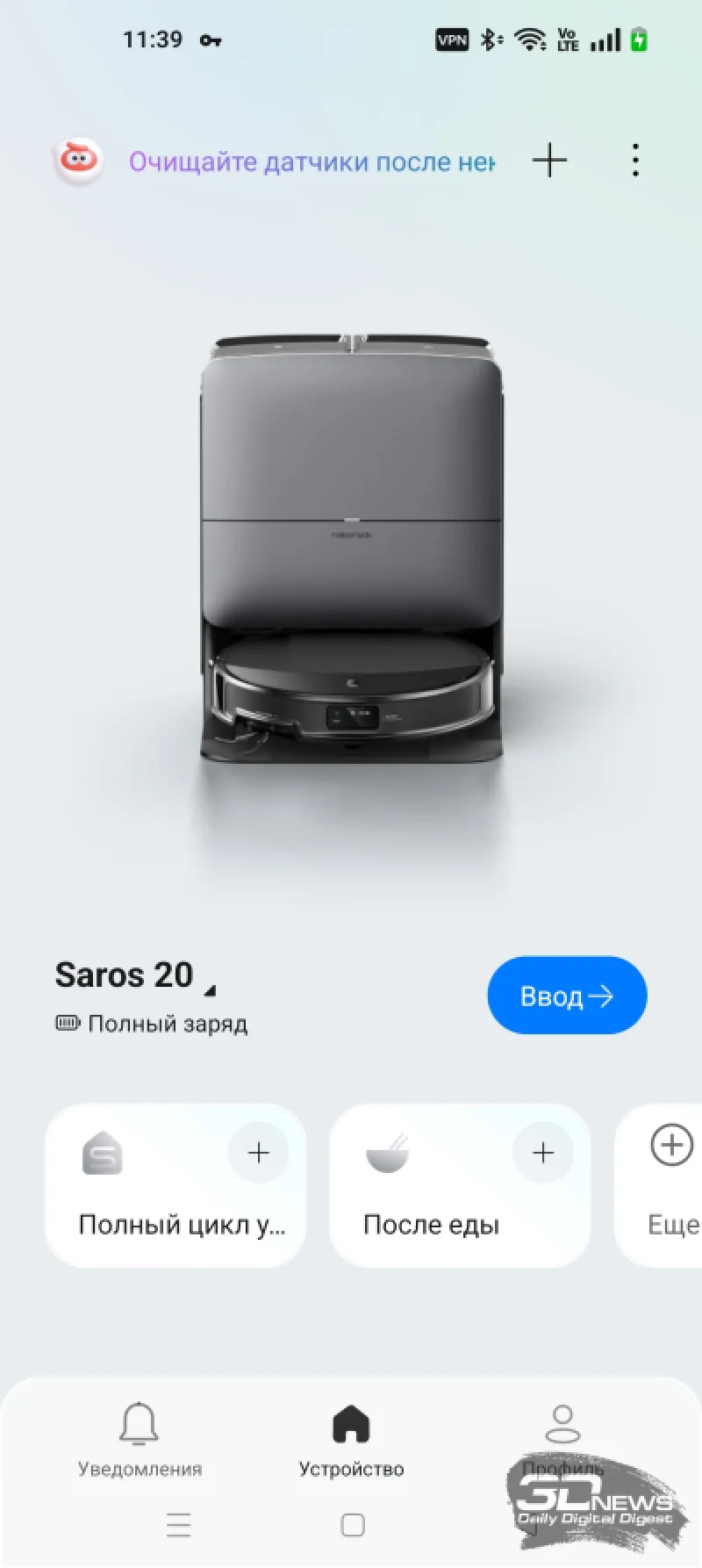The image size is (702, 1568).
Task: Run the Полный цикл routine card
Action: (x=175, y=1185)
